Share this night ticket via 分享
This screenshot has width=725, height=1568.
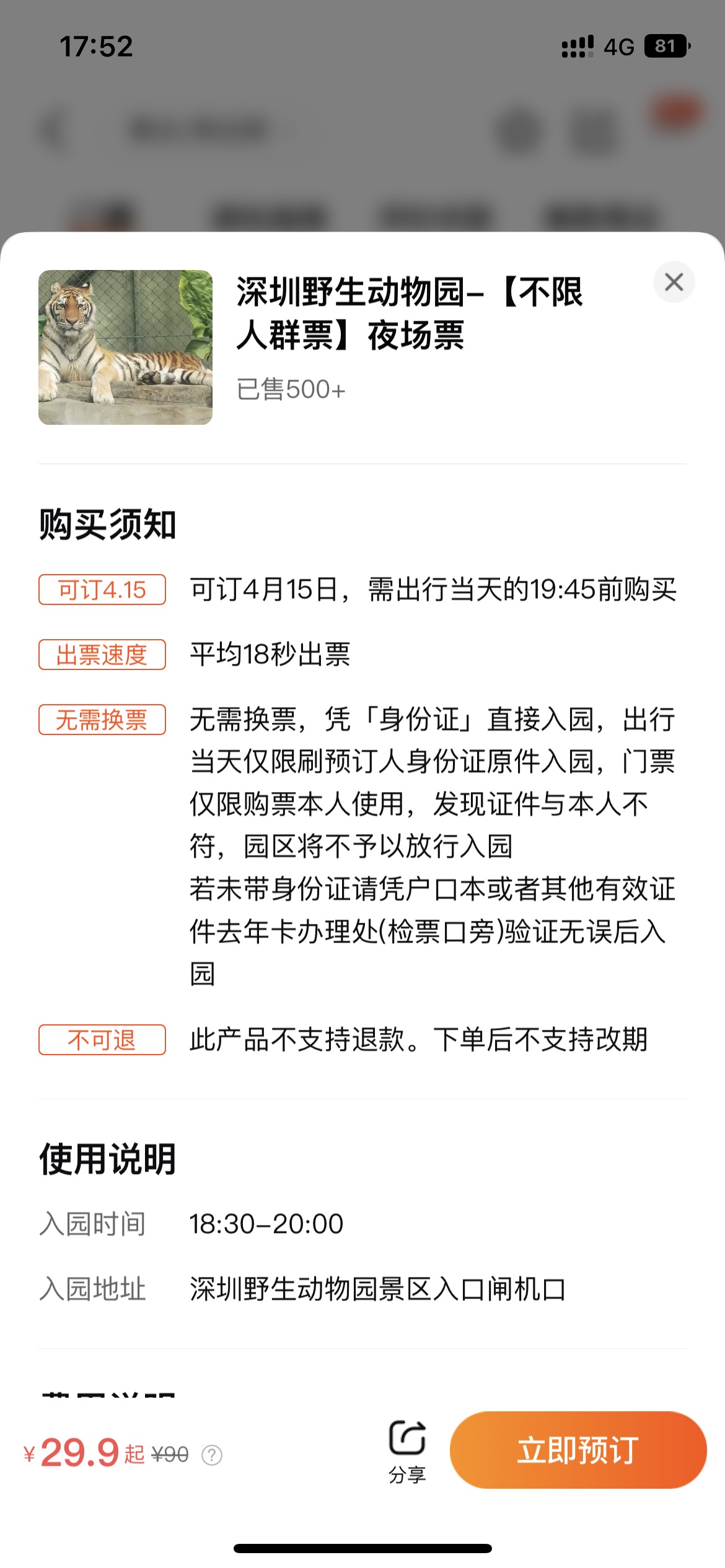point(407,1451)
